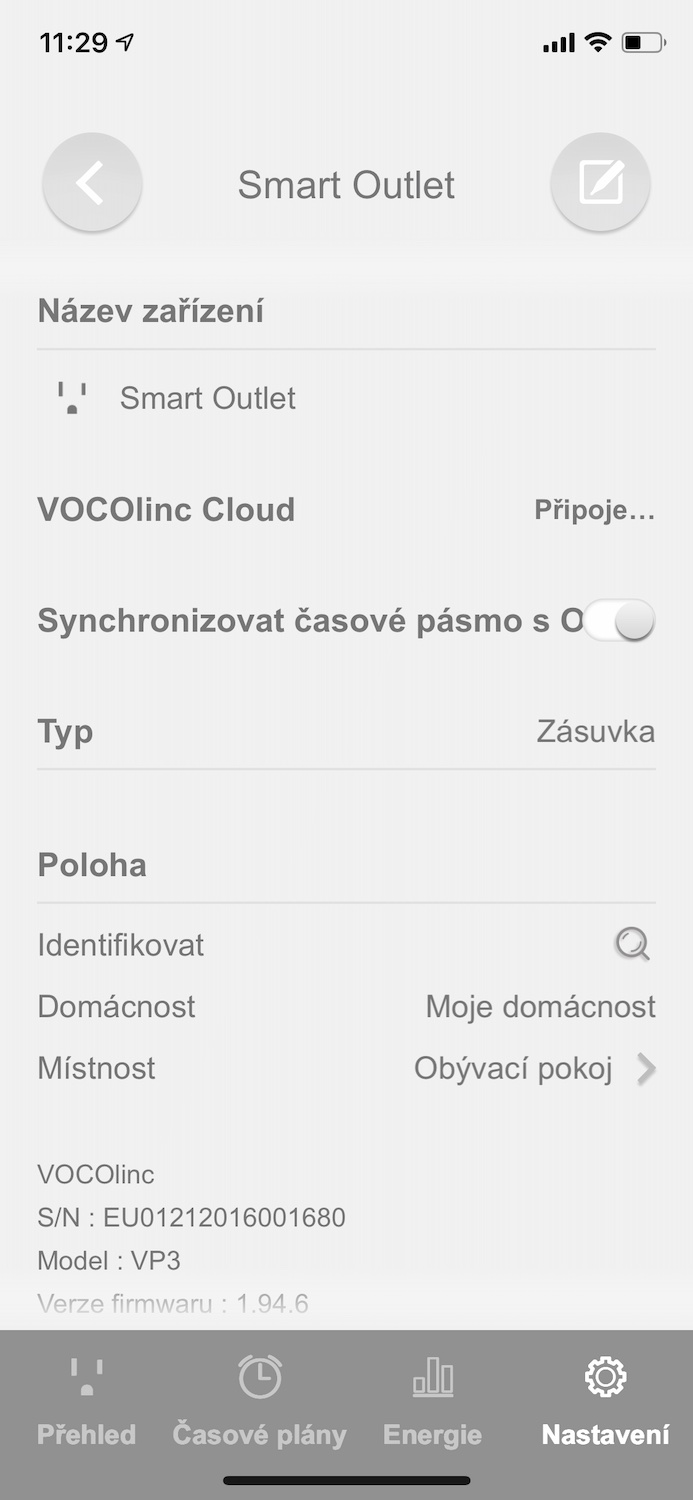Switch to the Časové plány tab
The width and height of the screenshot is (693, 1500).
(x=259, y=1402)
